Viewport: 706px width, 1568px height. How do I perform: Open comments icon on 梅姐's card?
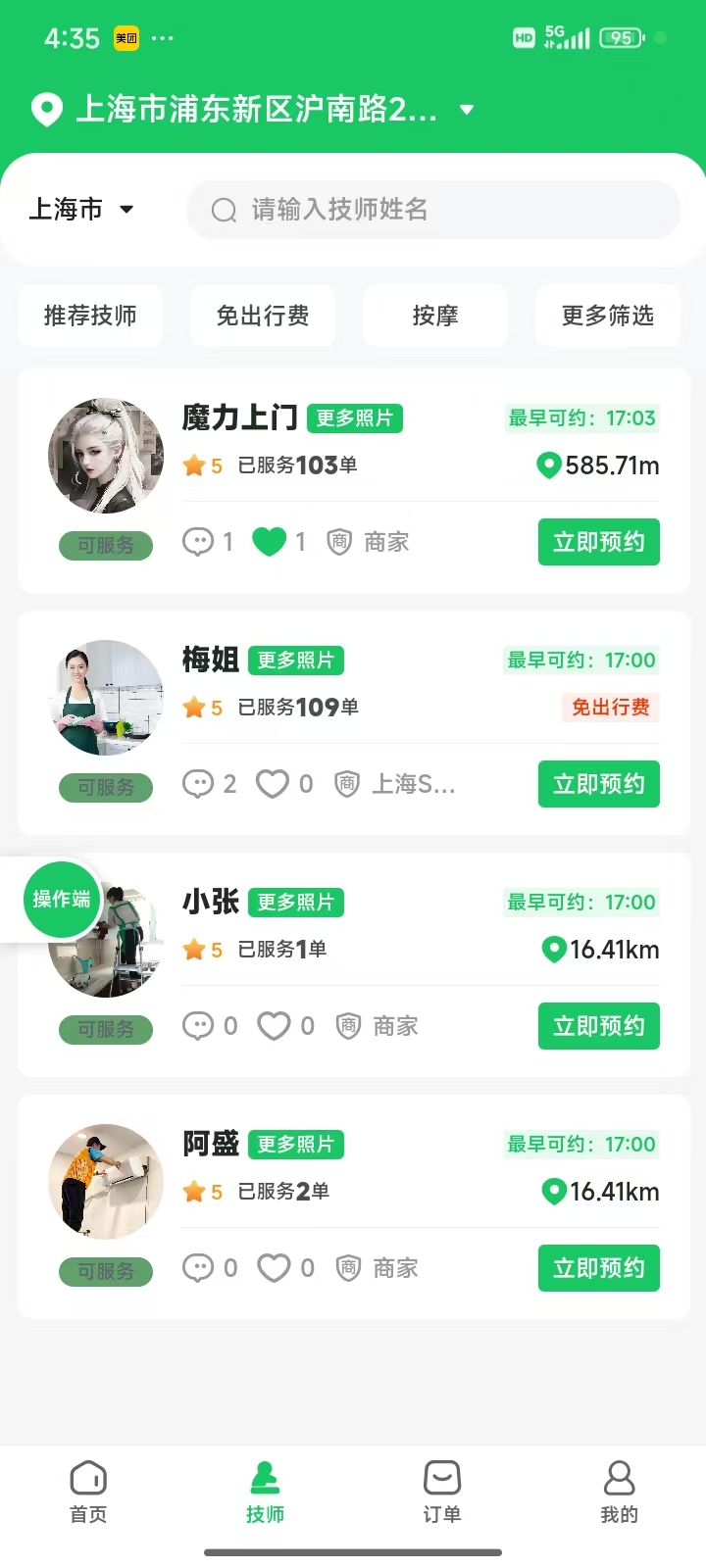(x=198, y=783)
